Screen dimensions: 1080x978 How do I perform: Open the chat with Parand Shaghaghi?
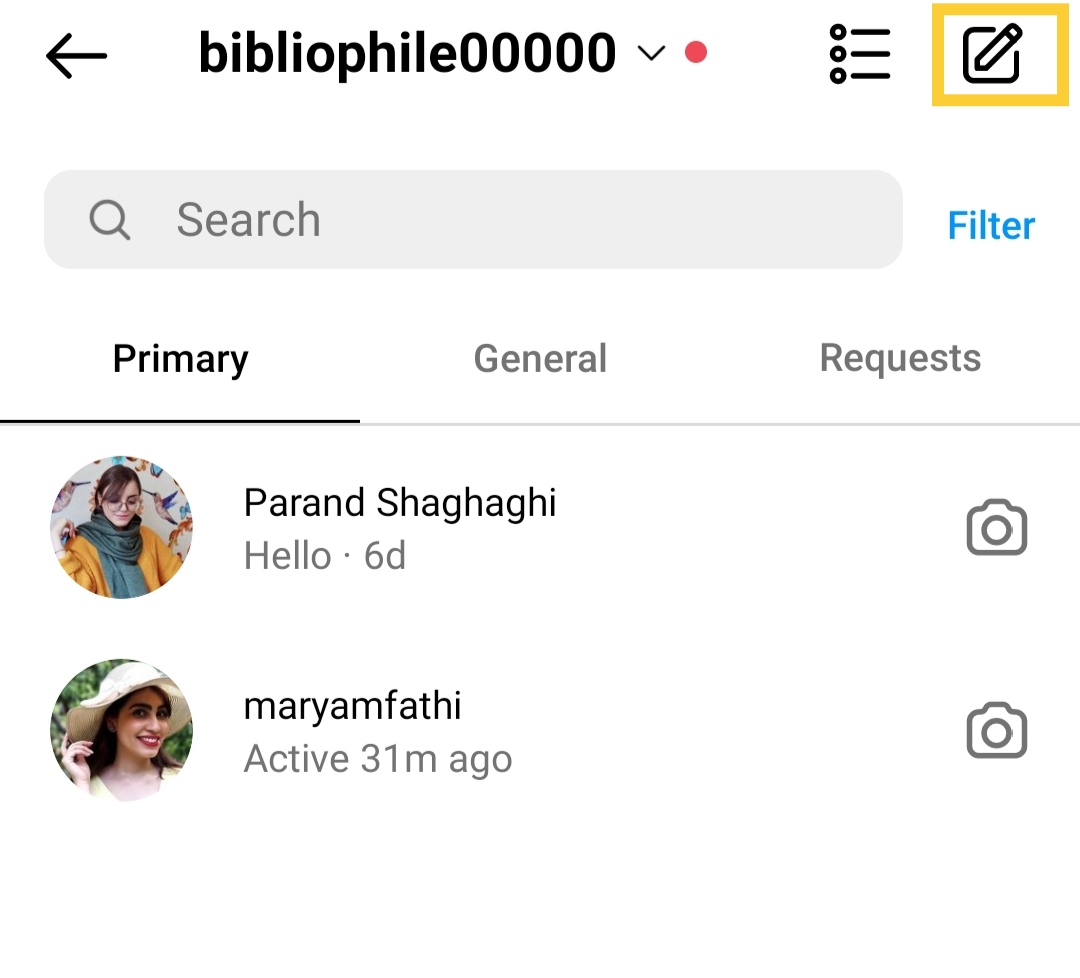coord(400,527)
